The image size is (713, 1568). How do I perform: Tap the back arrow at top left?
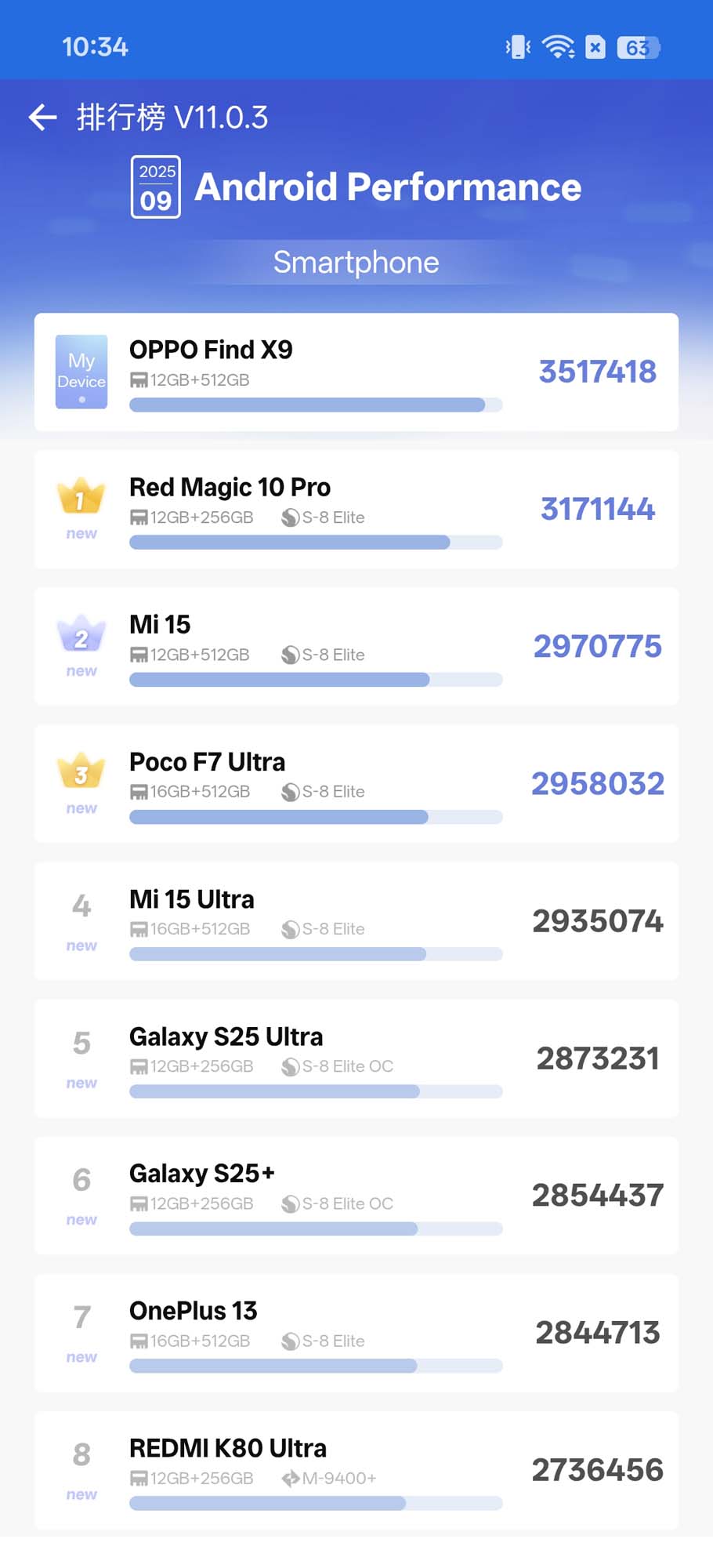(42, 116)
